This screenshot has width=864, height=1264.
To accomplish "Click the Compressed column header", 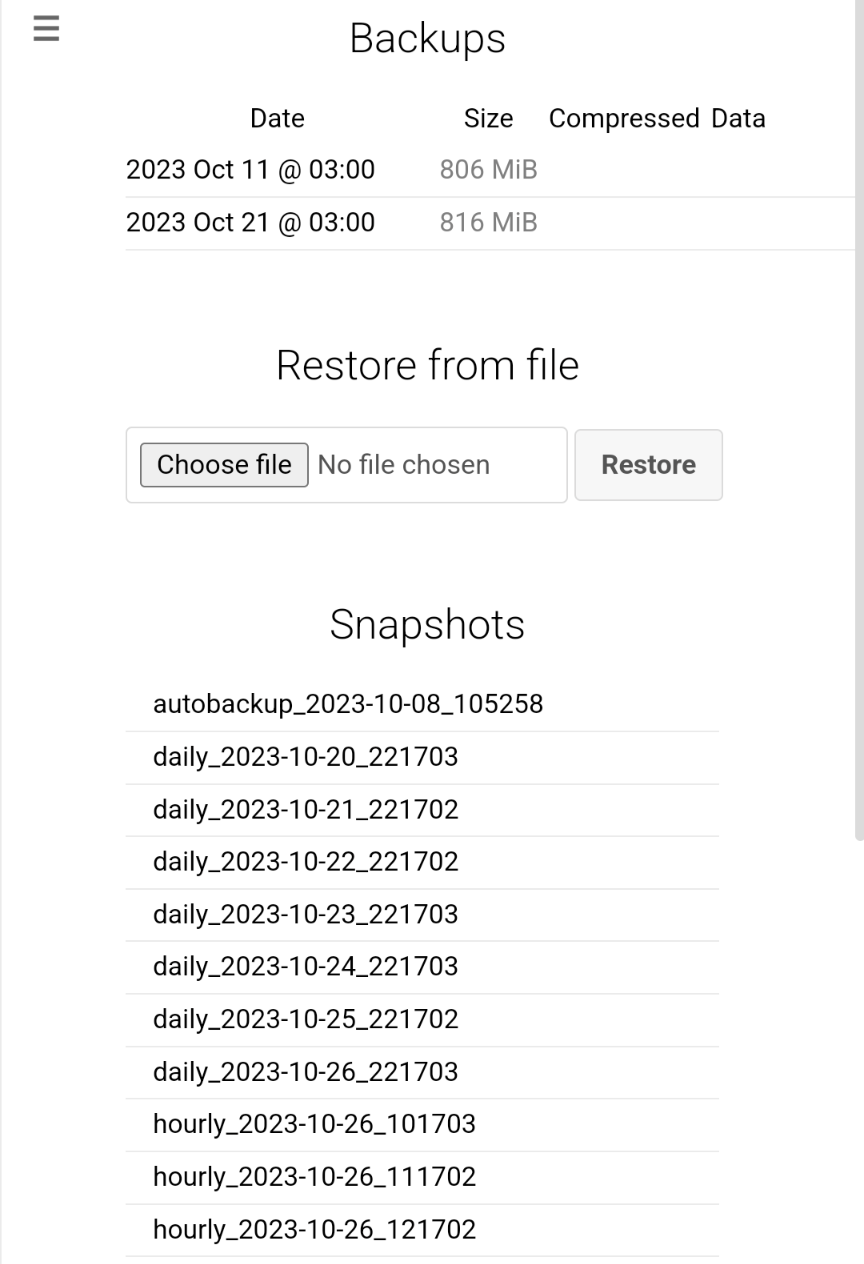I will 622,118.
